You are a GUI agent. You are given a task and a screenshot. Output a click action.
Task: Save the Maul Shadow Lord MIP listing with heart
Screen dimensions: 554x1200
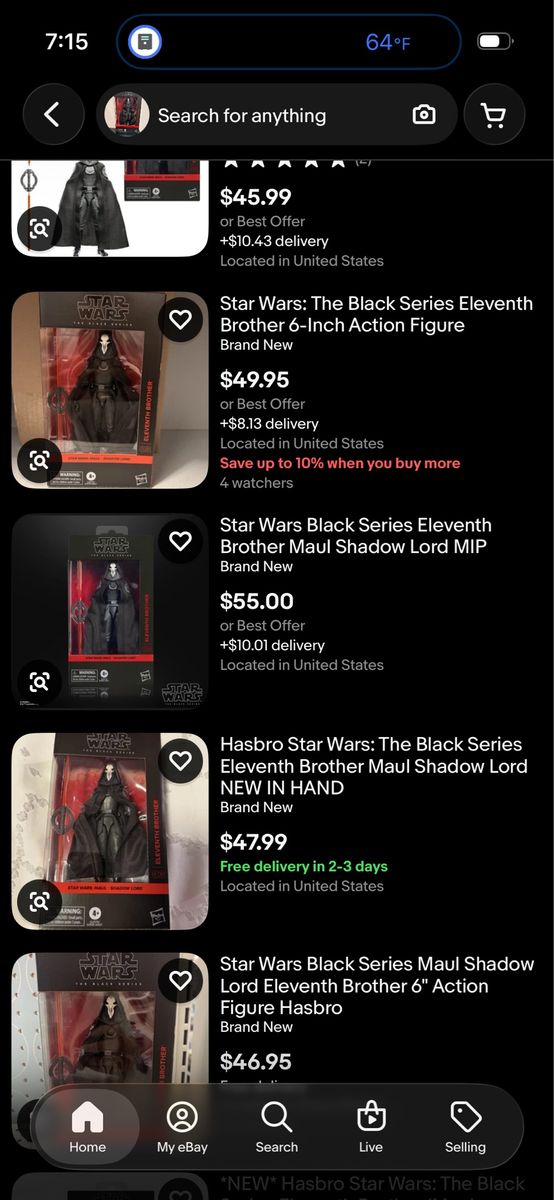pos(180,541)
